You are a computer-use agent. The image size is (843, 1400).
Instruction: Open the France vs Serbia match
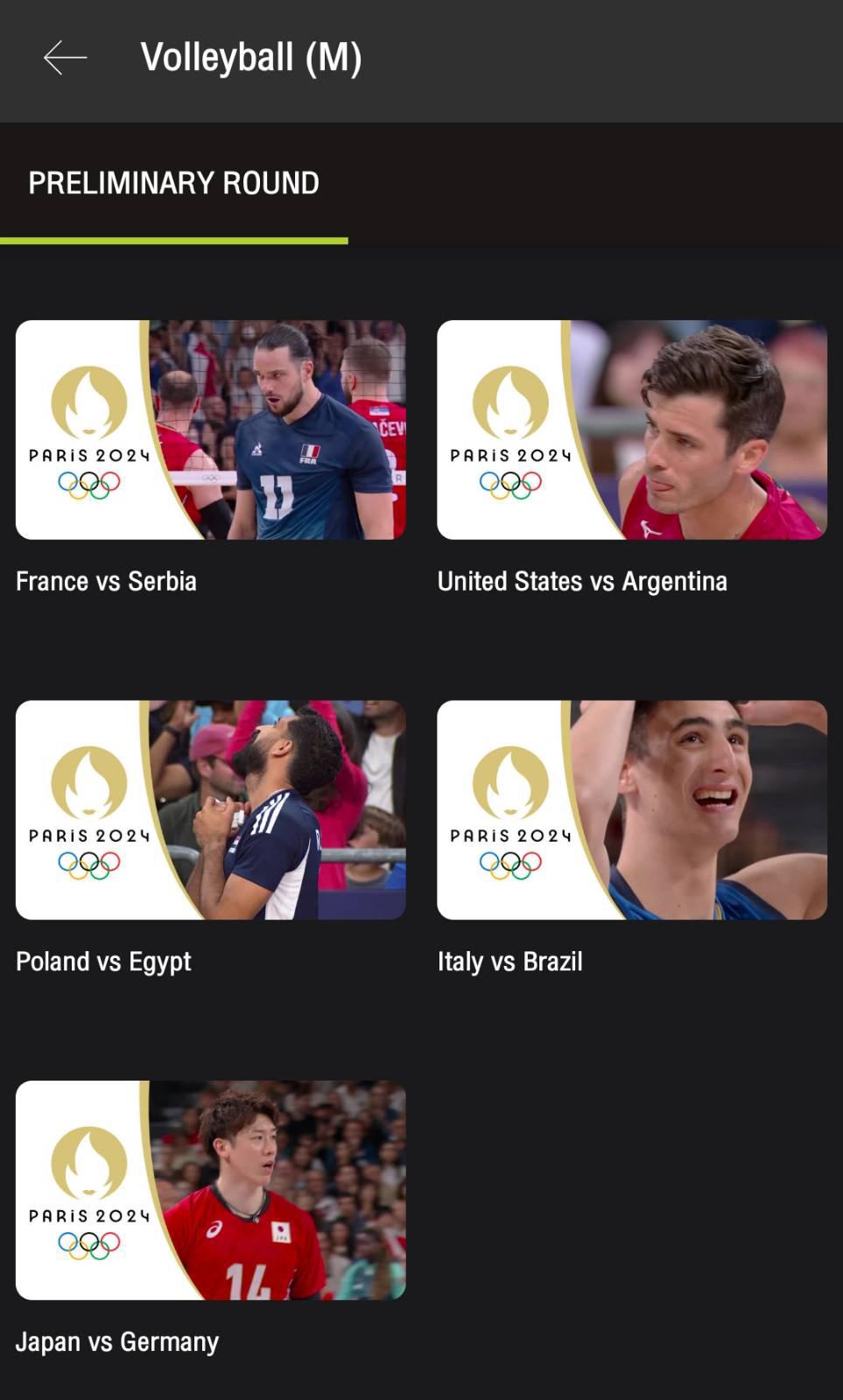[210, 430]
